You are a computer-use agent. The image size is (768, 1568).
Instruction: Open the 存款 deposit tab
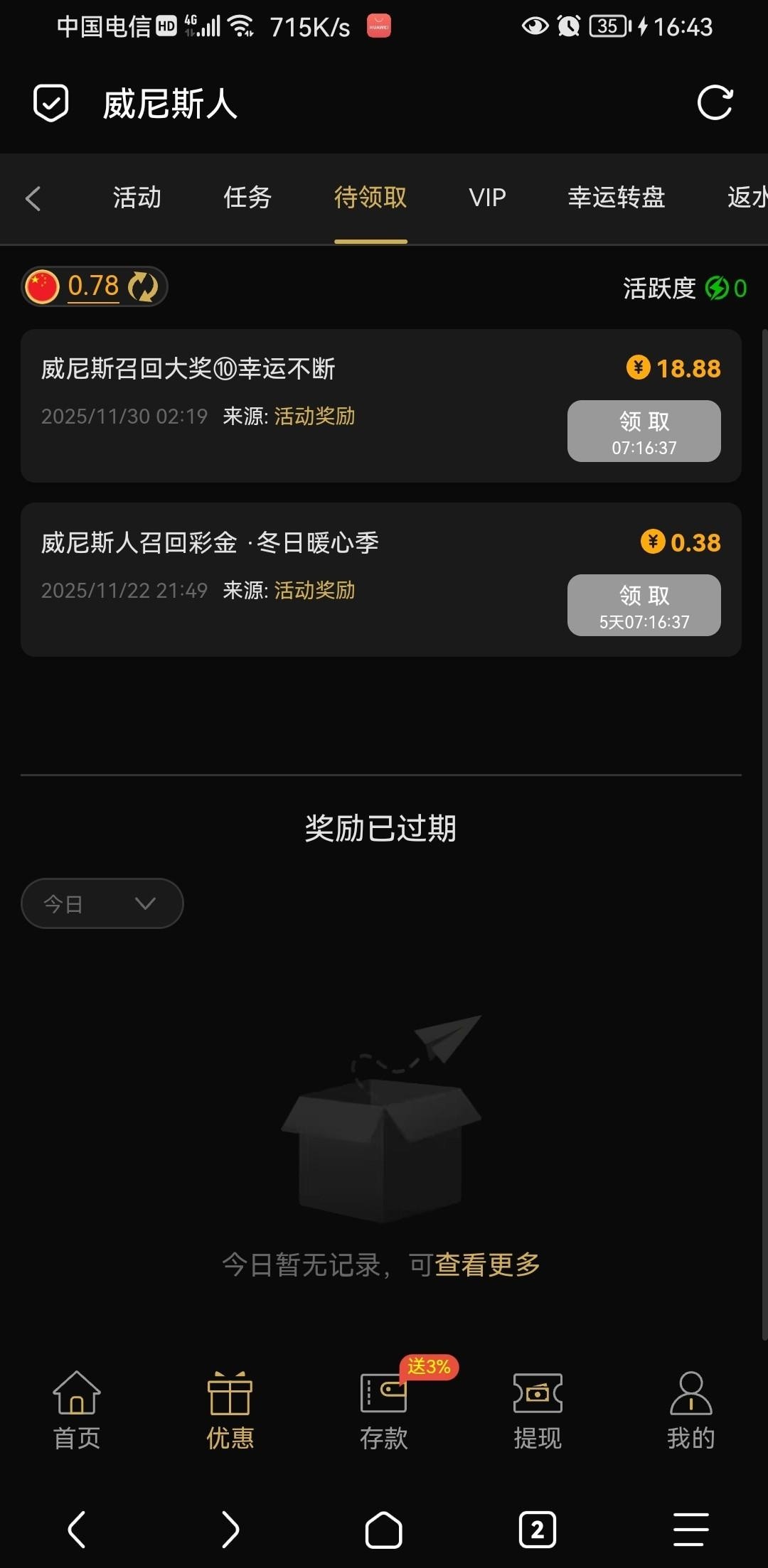pos(384,1411)
